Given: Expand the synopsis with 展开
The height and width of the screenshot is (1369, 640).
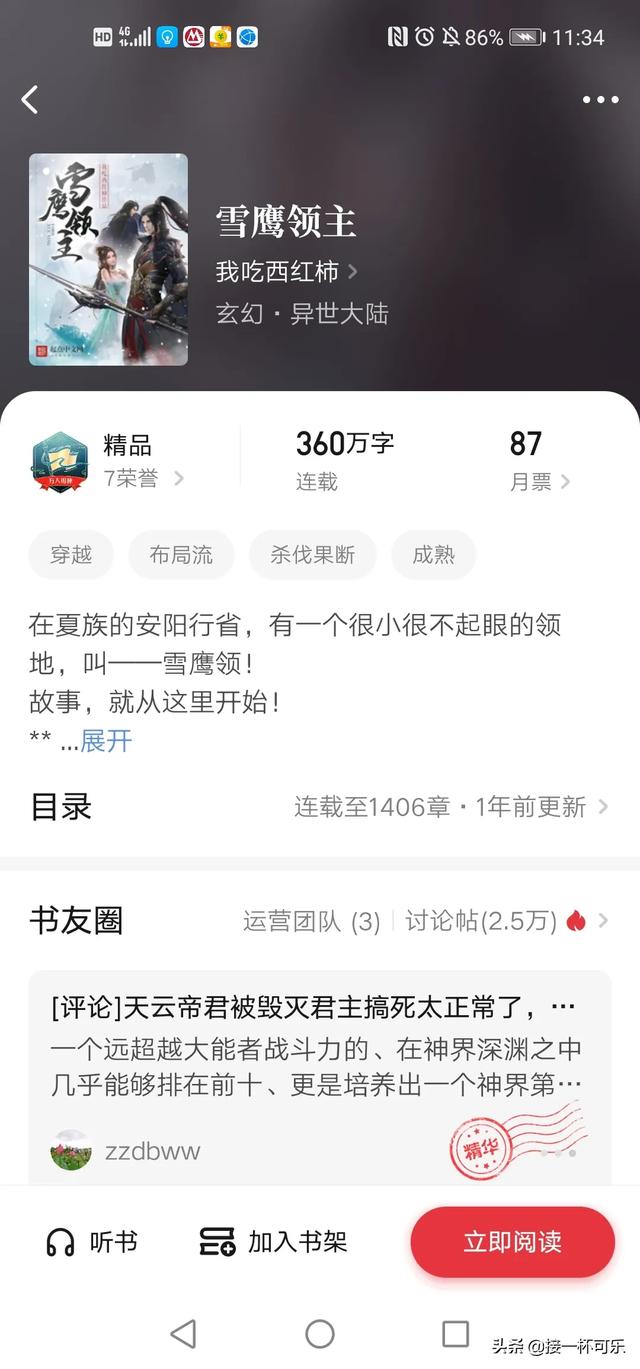Looking at the screenshot, I should (105, 741).
